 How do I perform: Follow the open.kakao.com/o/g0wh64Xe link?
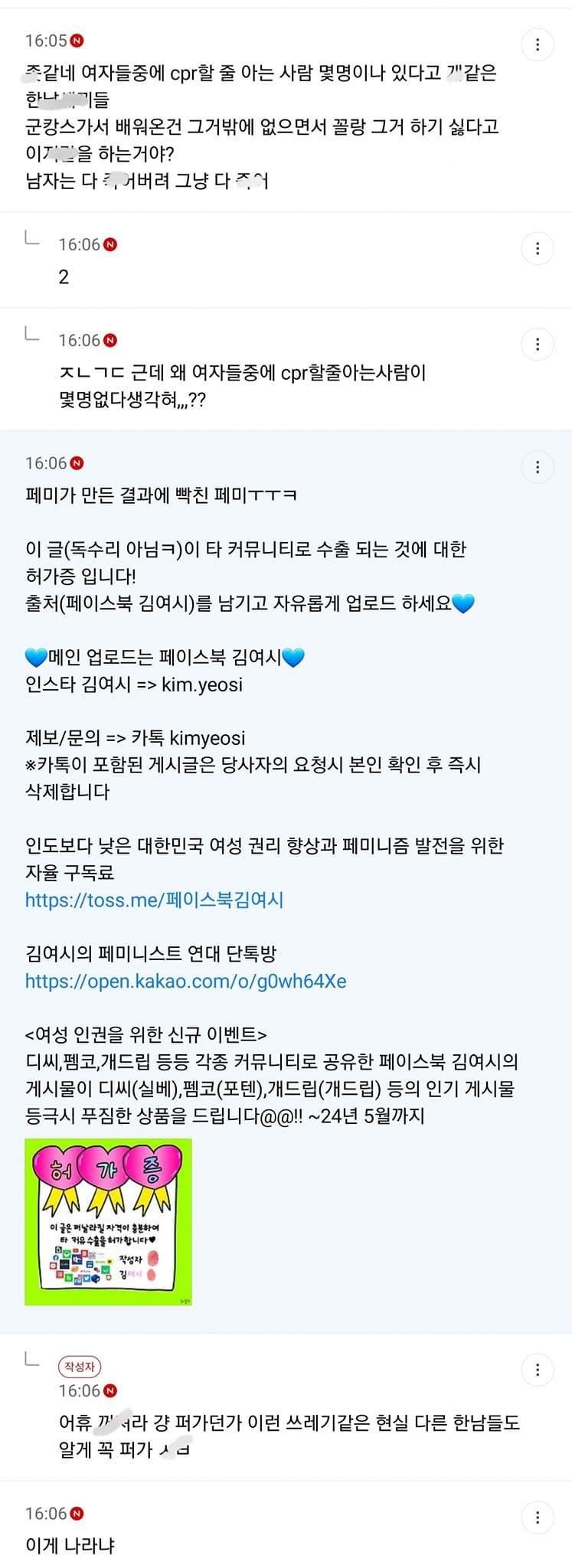pos(186,981)
